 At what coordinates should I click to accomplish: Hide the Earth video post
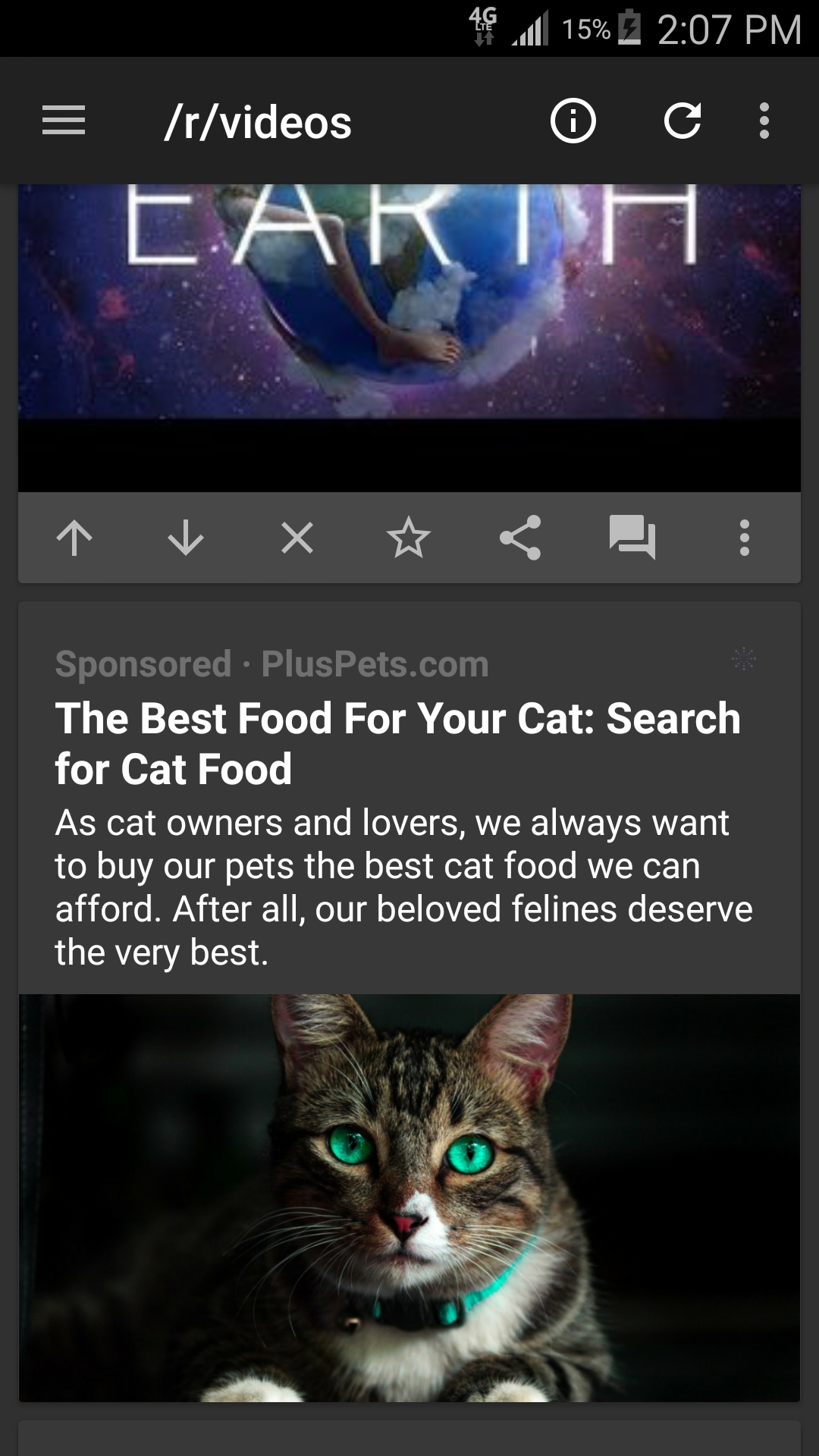[x=297, y=538]
